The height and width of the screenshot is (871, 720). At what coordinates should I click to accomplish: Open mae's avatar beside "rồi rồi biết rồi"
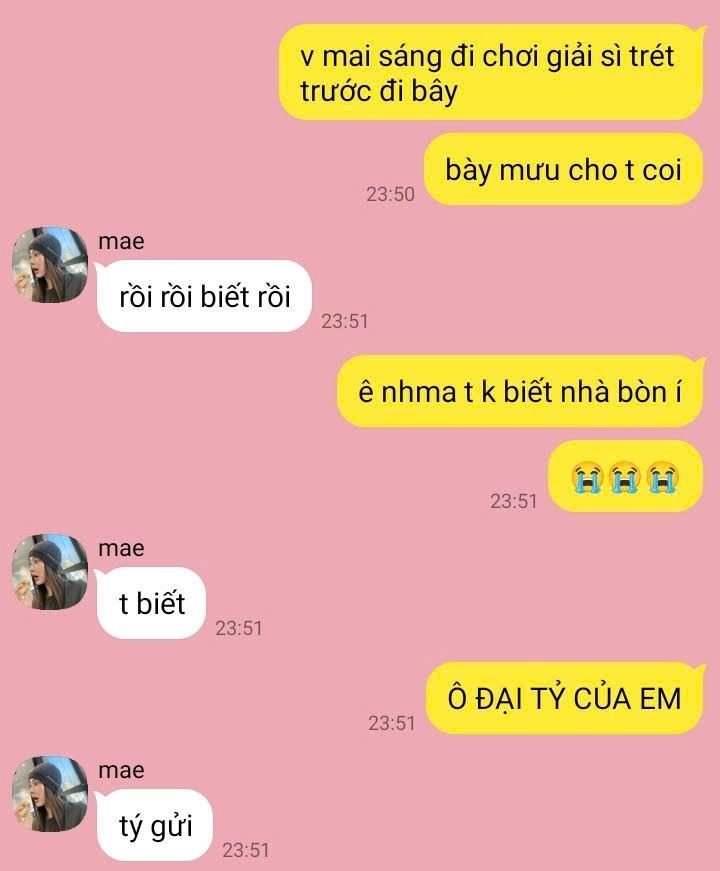pyautogui.click(x=49, y=265)
